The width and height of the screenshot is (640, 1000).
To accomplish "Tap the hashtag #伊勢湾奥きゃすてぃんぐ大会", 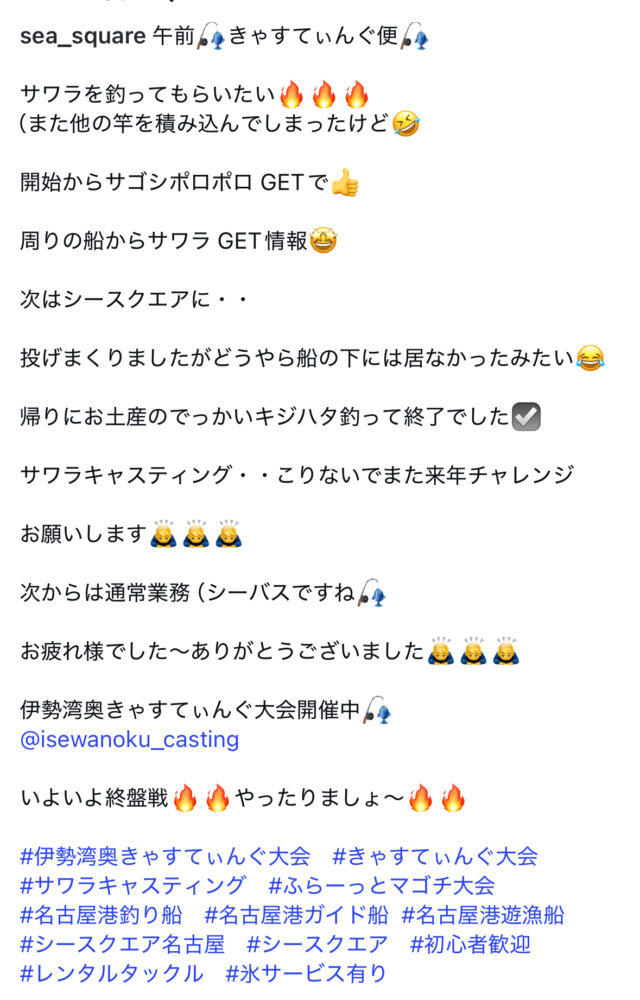I will point(165,857).
